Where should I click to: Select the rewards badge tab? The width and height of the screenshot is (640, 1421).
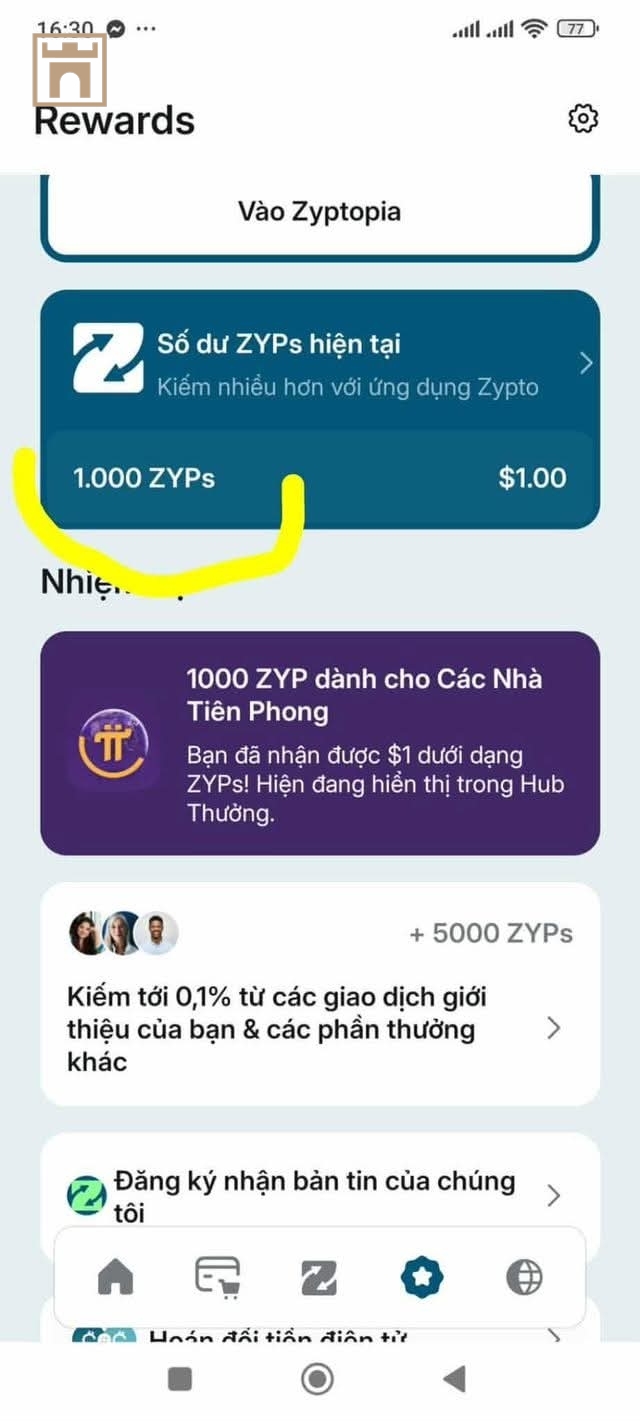click(x=422, y=1277)
